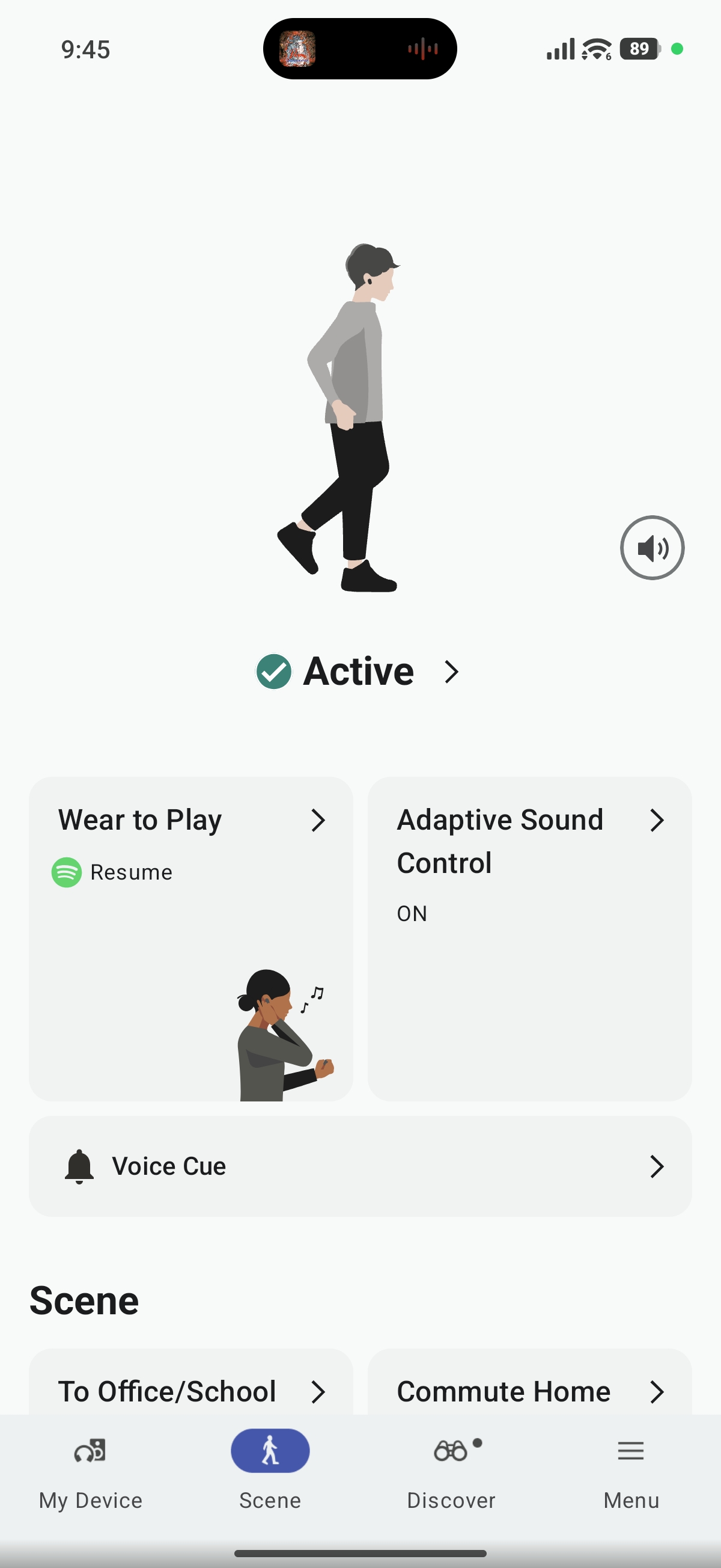
Task: Open Voice Cue settings chevron
Action: tap(658, 1166)
